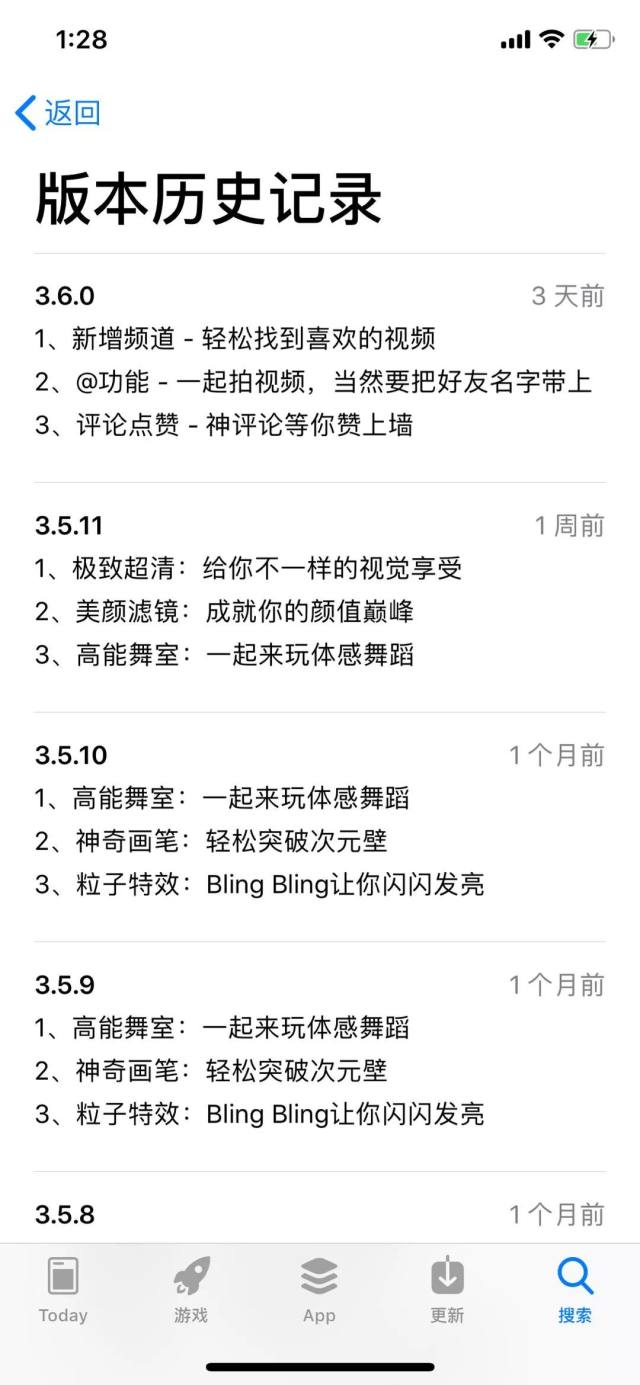Open the 游戏 tab
Viewport: 640px width, 1385px height.
[191, 1291]
